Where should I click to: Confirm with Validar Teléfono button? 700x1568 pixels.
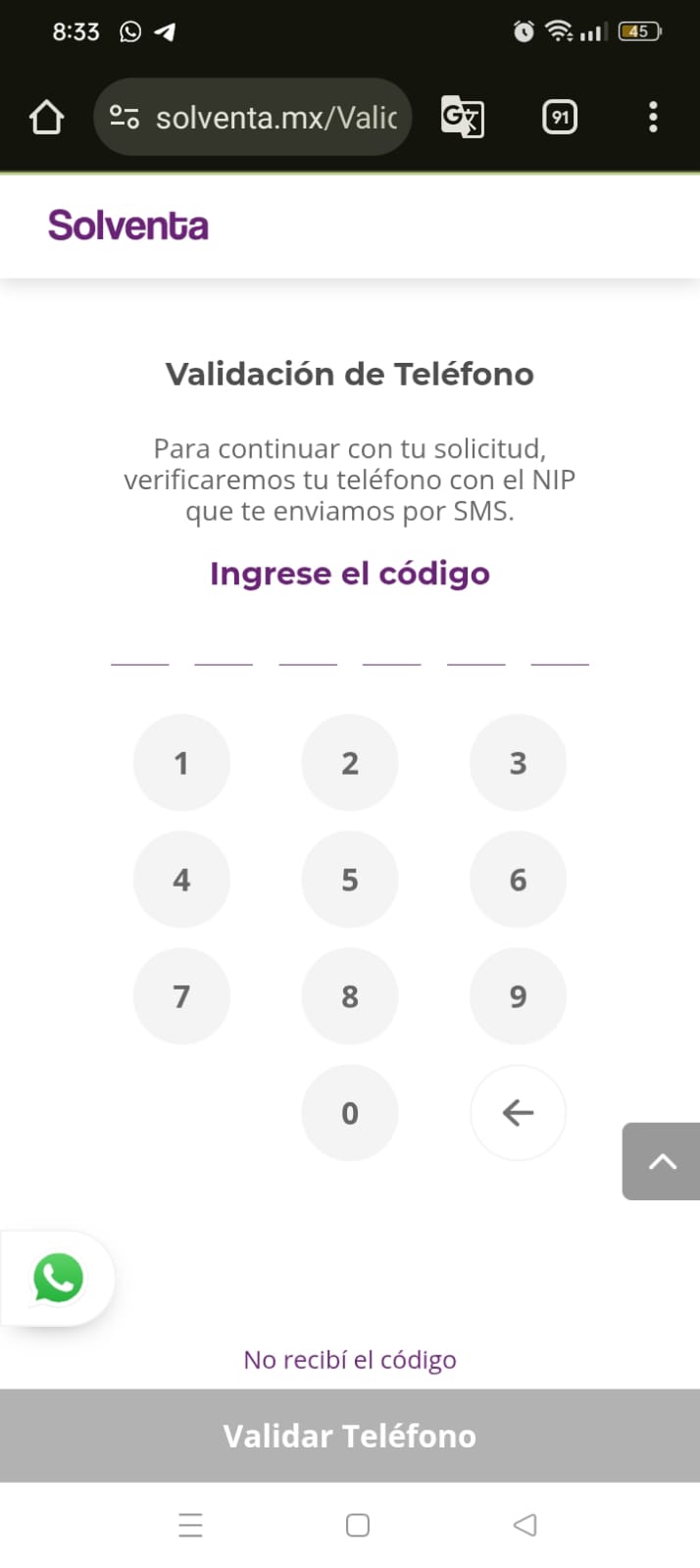(350, 1436)
